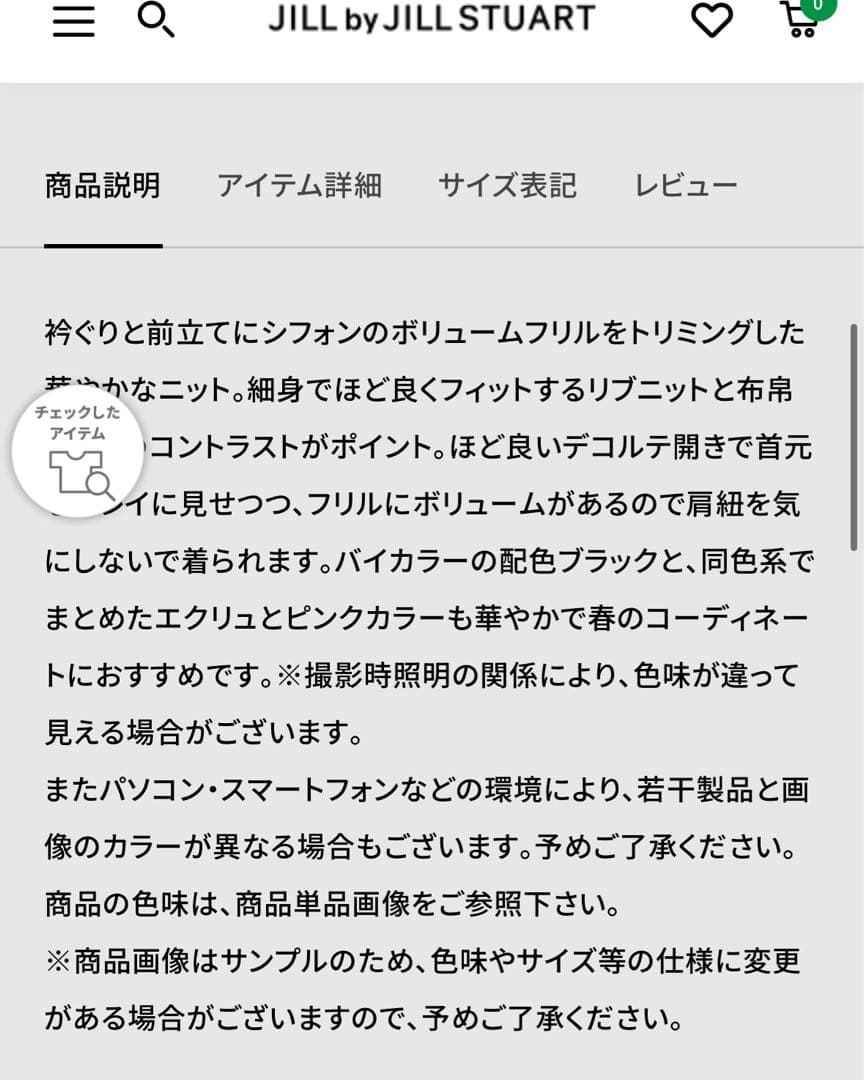Open the チェックしたアイテム floating button
The image size is (864, 1080).
pos(78,451)
